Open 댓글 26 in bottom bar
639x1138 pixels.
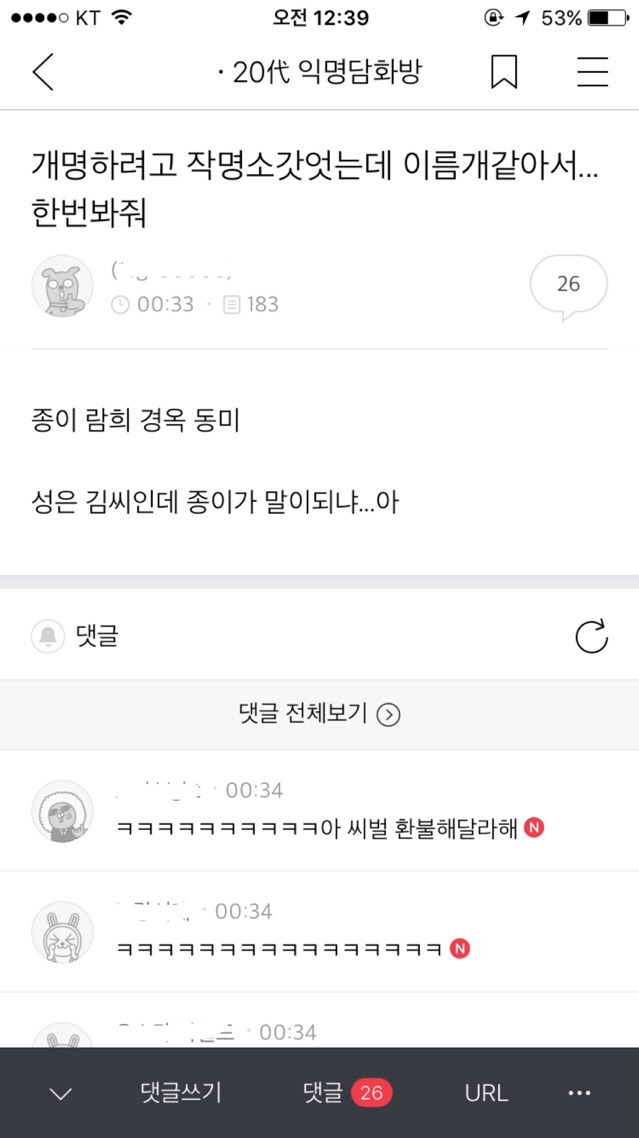pos(346,1092)
